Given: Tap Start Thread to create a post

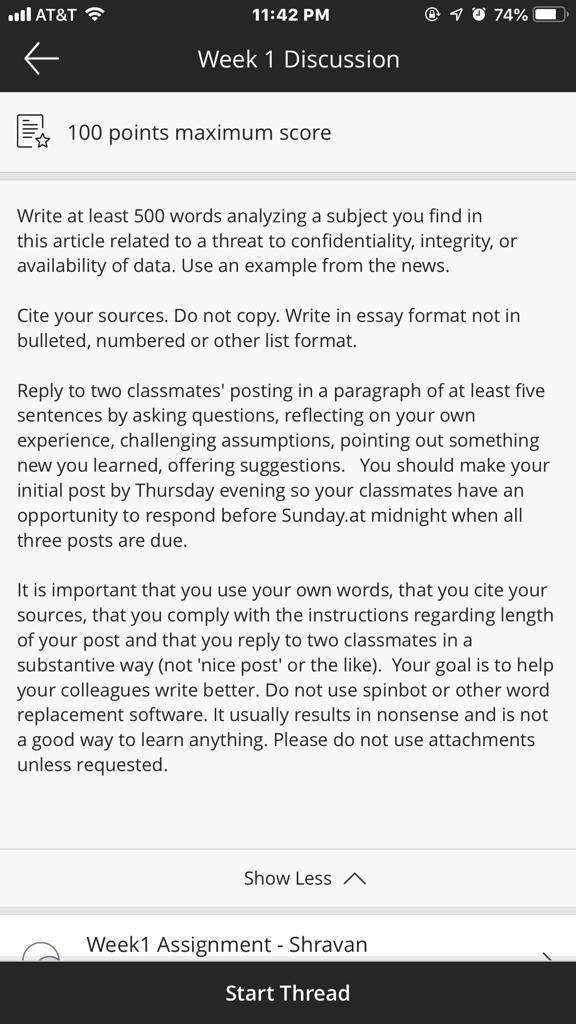Looking at the screenshot, I should click(x=288, y=993).
